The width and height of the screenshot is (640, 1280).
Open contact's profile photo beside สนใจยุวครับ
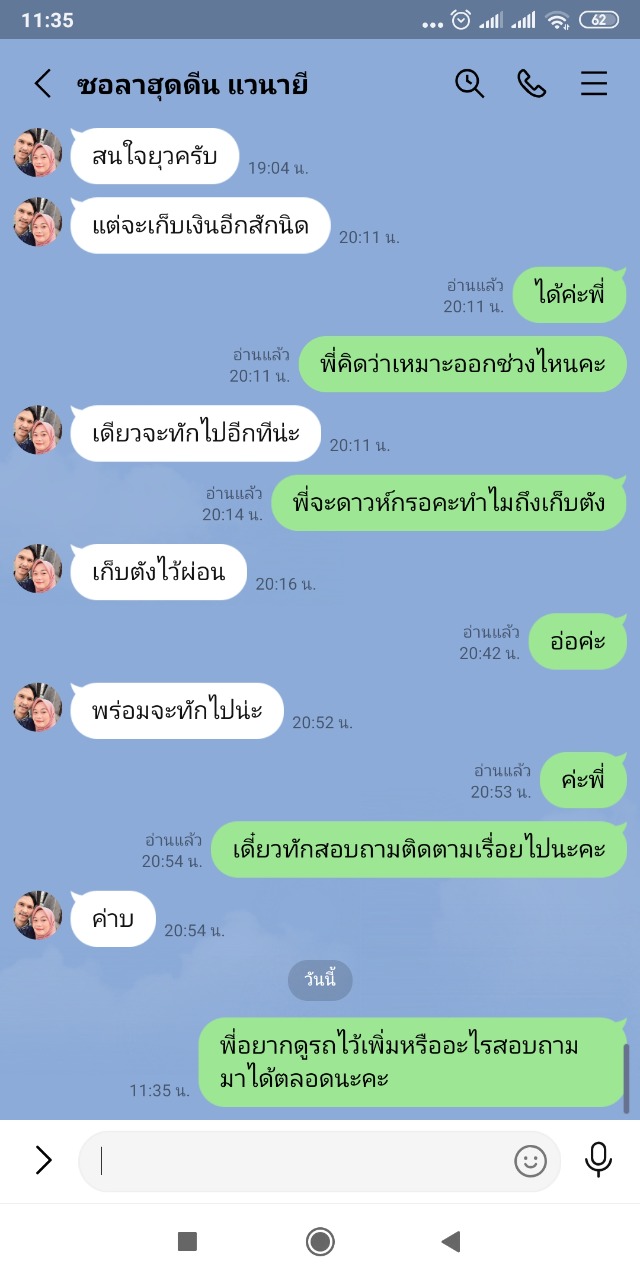click(x=38, y=153)
